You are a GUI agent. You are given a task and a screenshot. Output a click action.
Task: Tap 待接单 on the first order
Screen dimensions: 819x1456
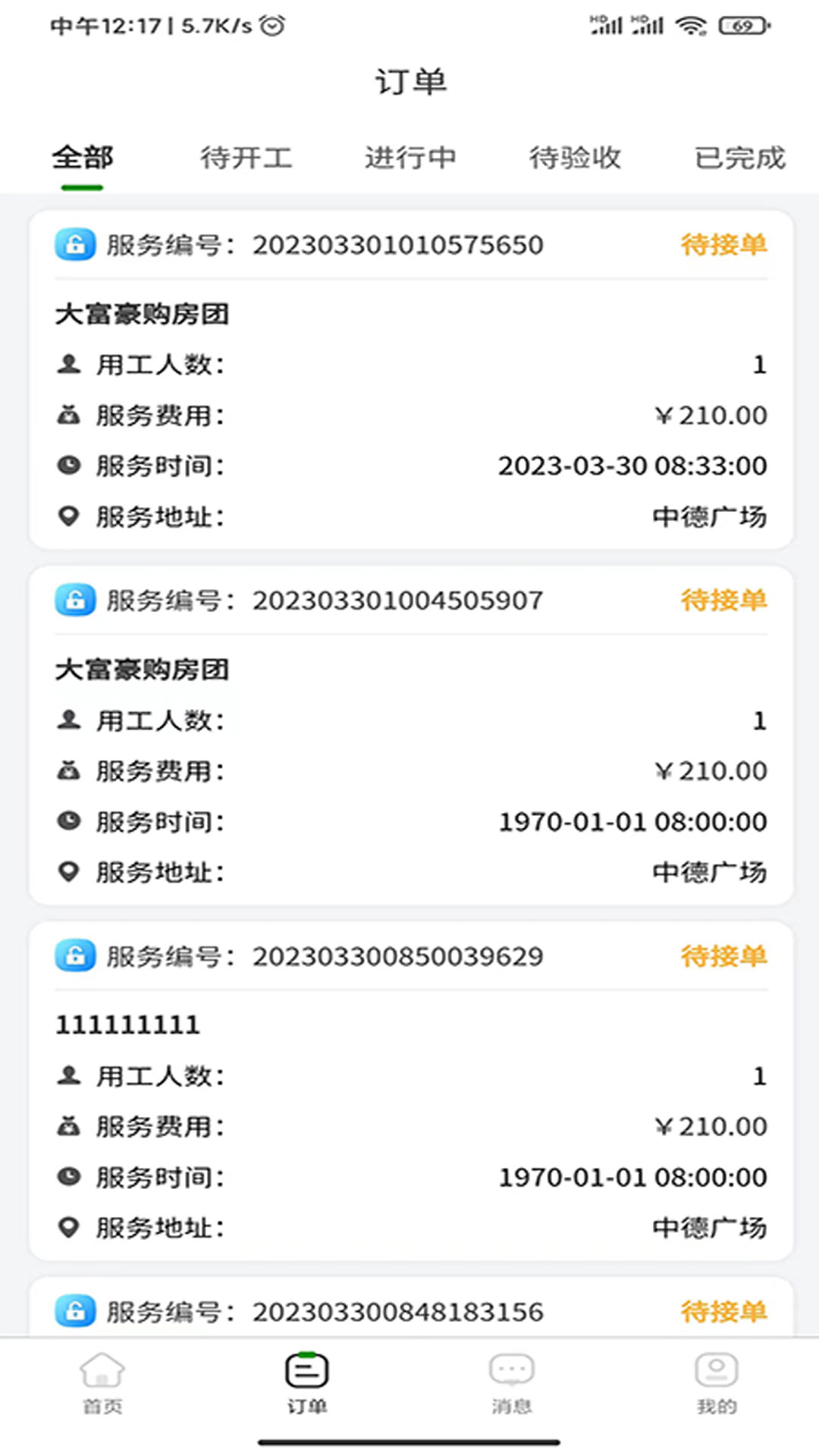point(723,245)
